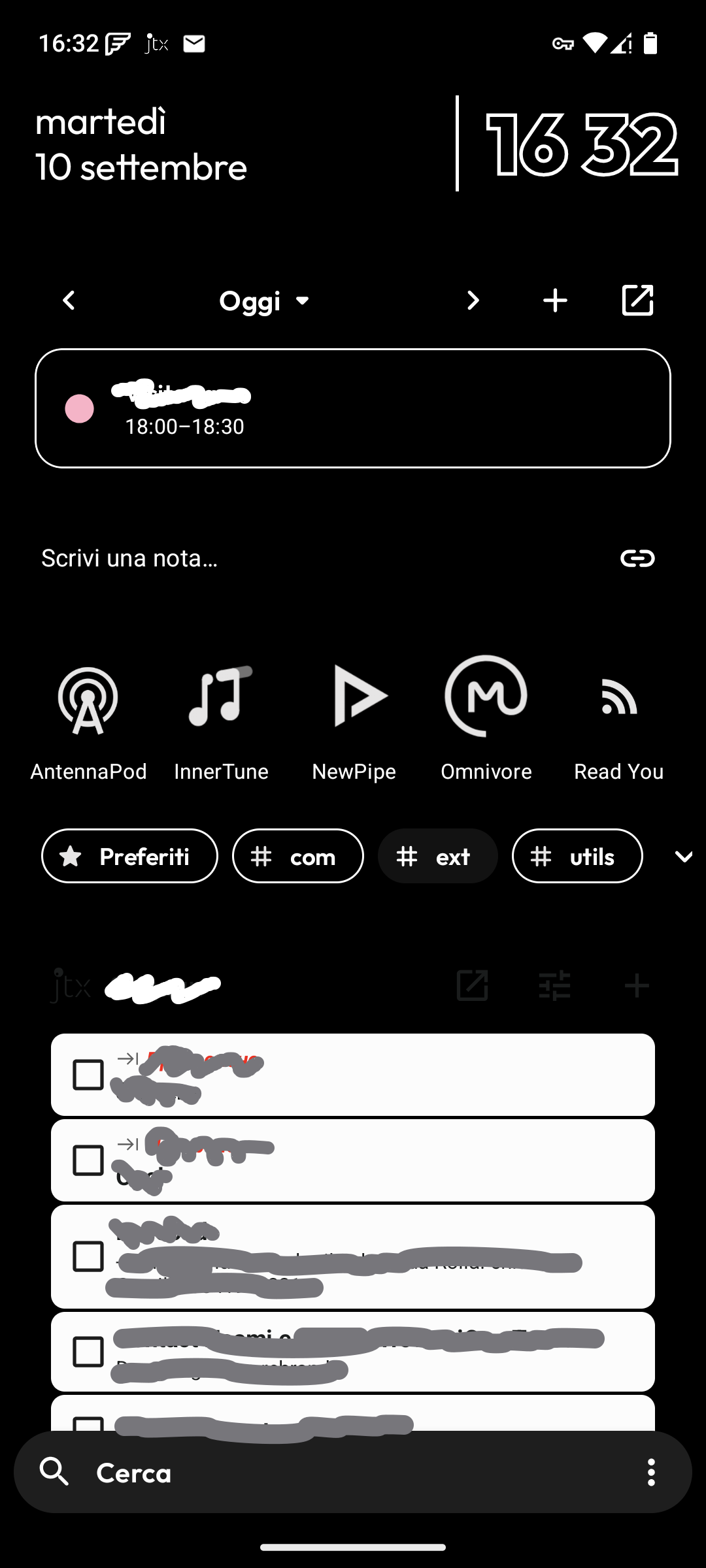Open jtx widget filter settings
This screenshot has width=706, height=1568.
coord(554,985)
